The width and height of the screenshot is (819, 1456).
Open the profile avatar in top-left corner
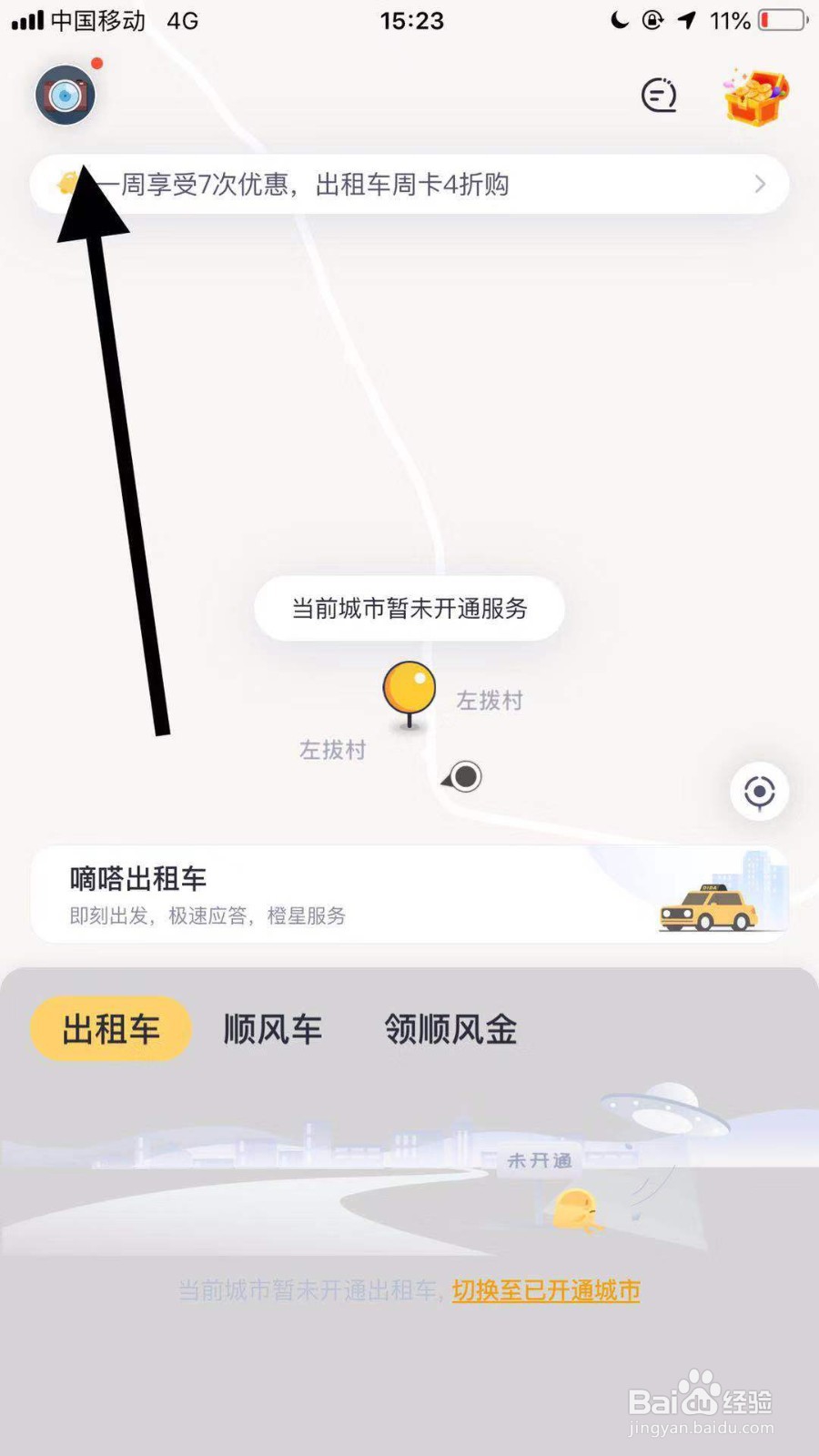[x=64, y=94]
